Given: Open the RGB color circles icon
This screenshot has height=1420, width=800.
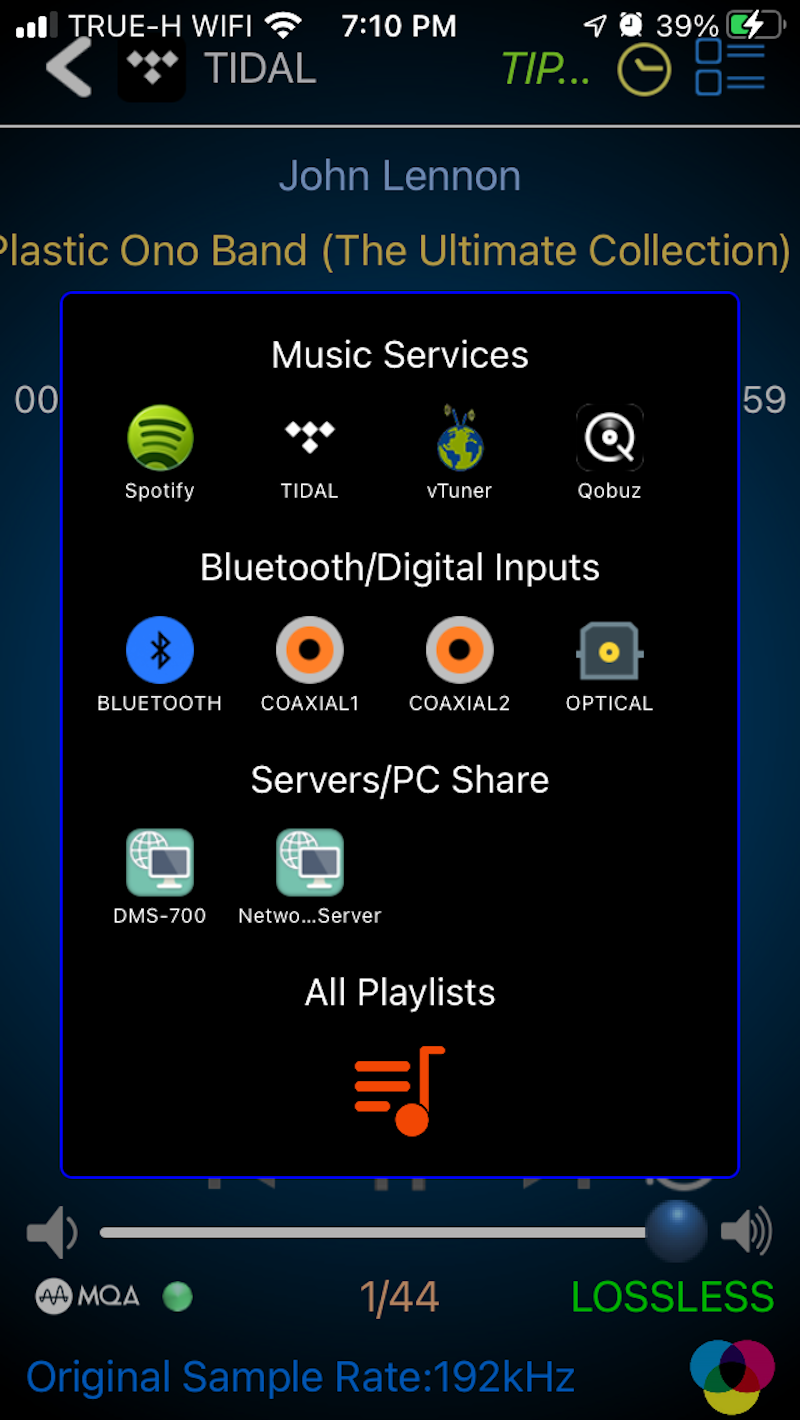Looking at the screenshot, I should [733, 1377].
